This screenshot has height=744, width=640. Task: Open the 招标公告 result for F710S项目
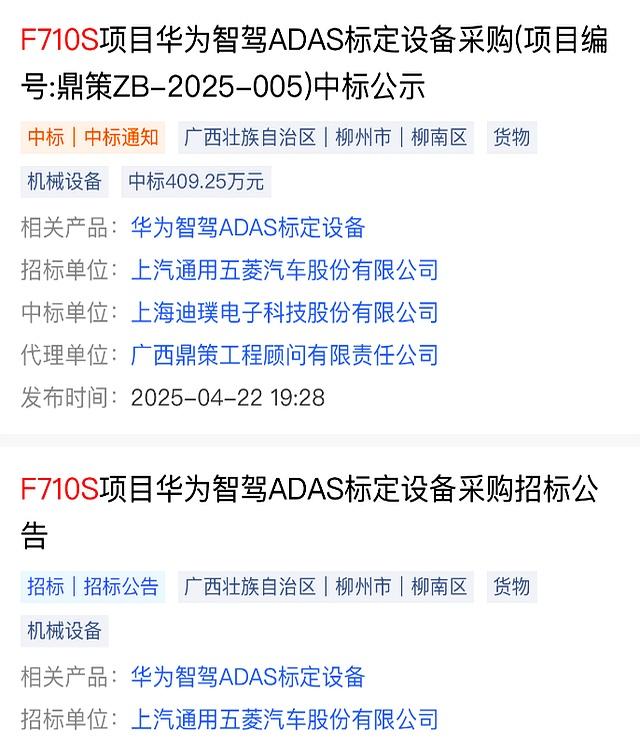pos(310,490)
